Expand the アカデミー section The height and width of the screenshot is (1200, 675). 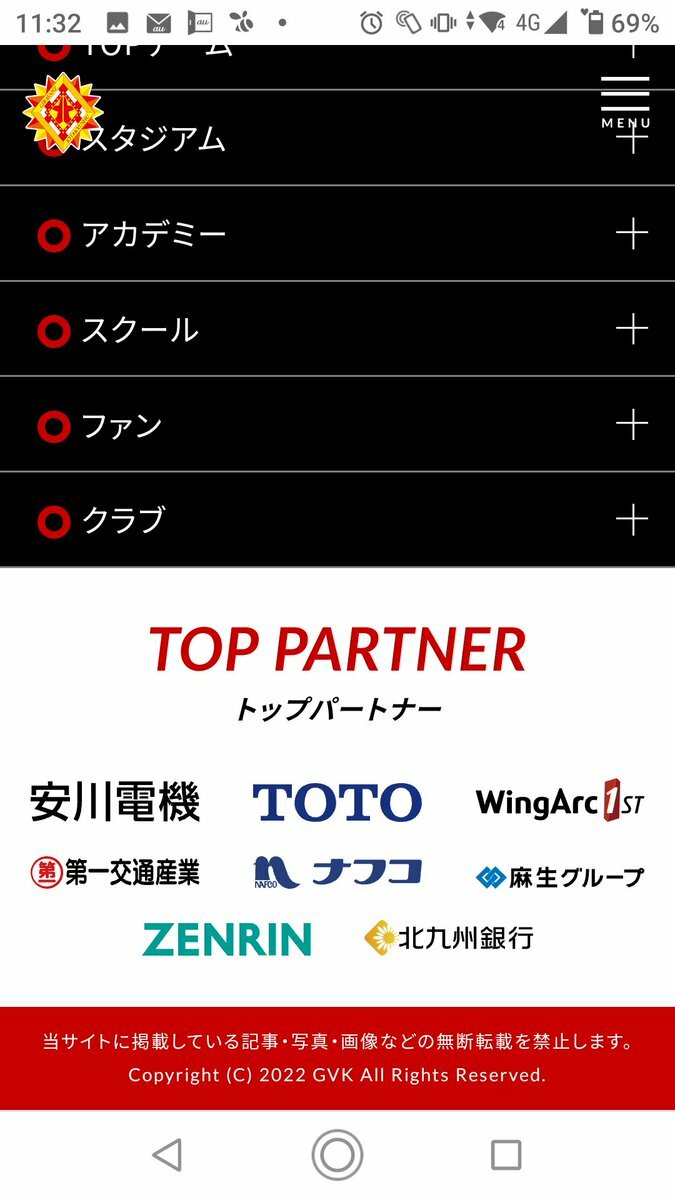point(337,234)
